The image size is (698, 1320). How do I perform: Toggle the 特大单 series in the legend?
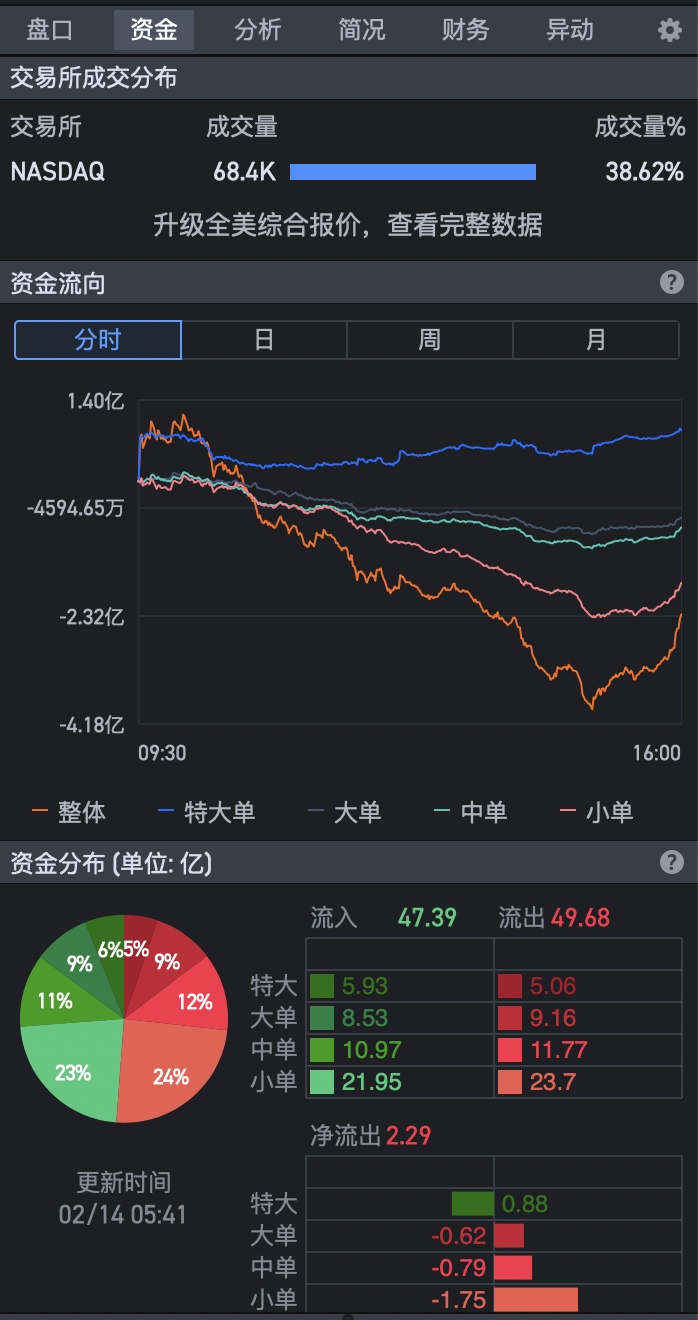click(207, 812)
